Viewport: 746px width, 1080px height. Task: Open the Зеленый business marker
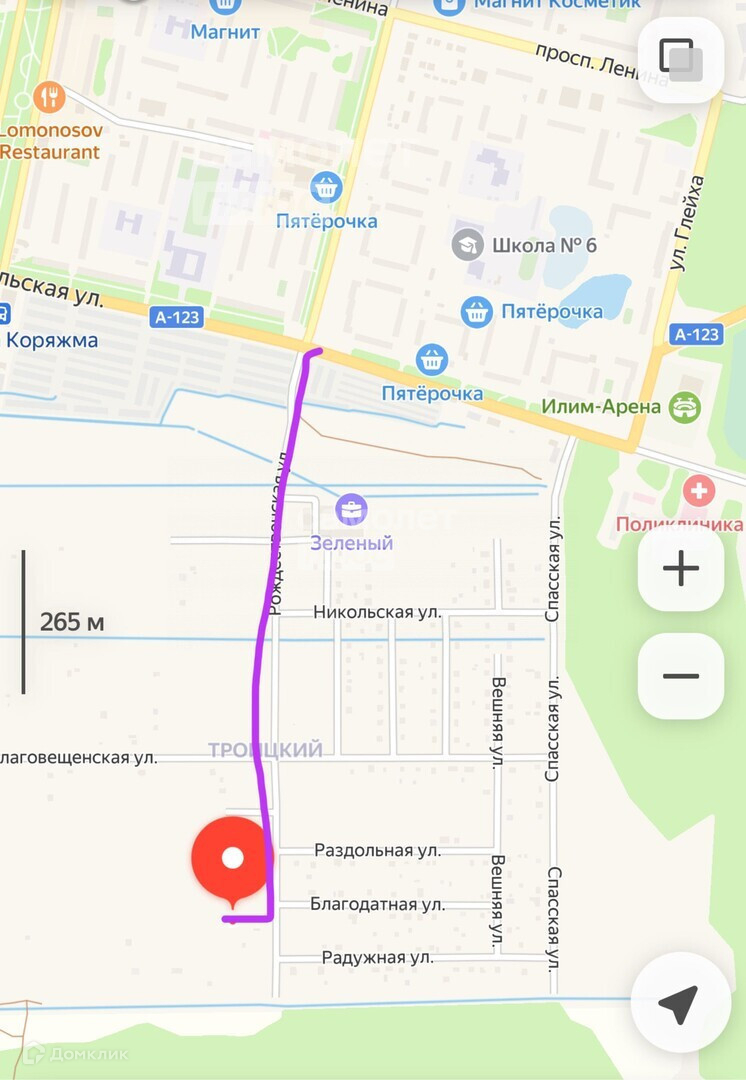pos(351,510)
